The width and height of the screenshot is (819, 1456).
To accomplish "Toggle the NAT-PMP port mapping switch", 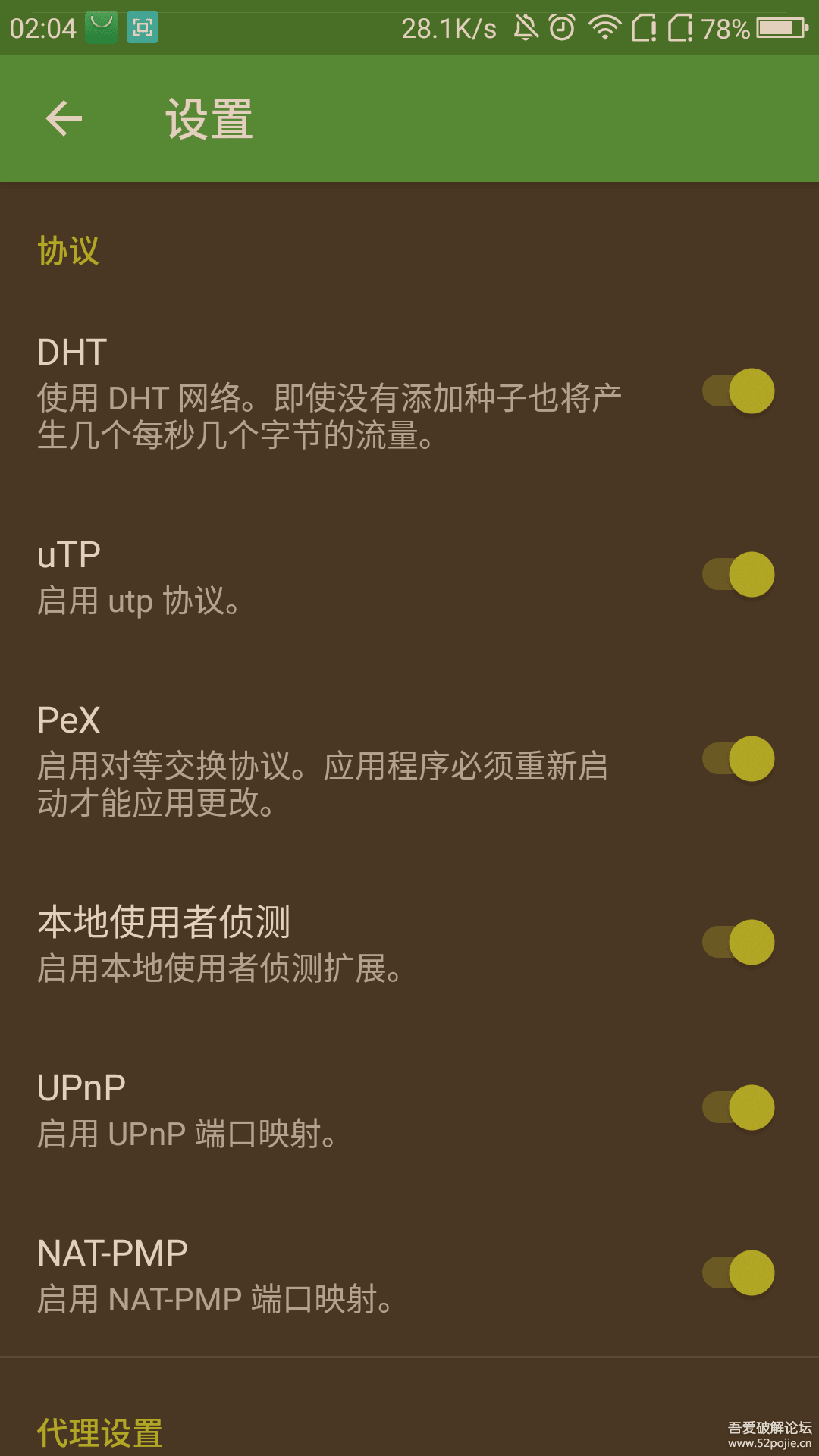I will point(739,1272).
